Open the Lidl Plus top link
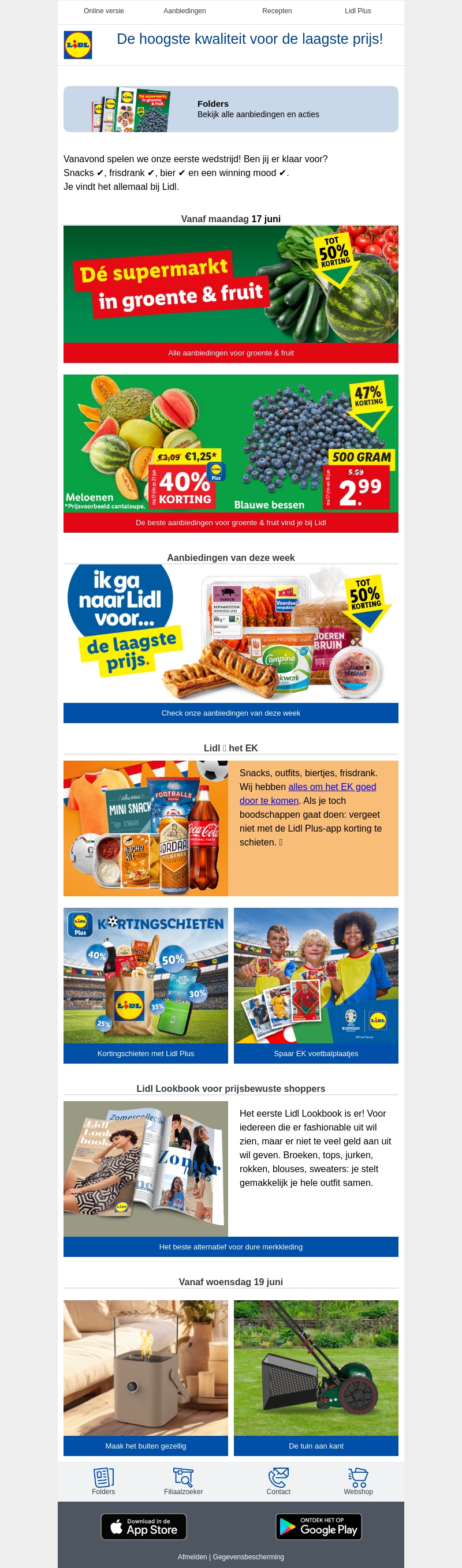 [357, 11]
